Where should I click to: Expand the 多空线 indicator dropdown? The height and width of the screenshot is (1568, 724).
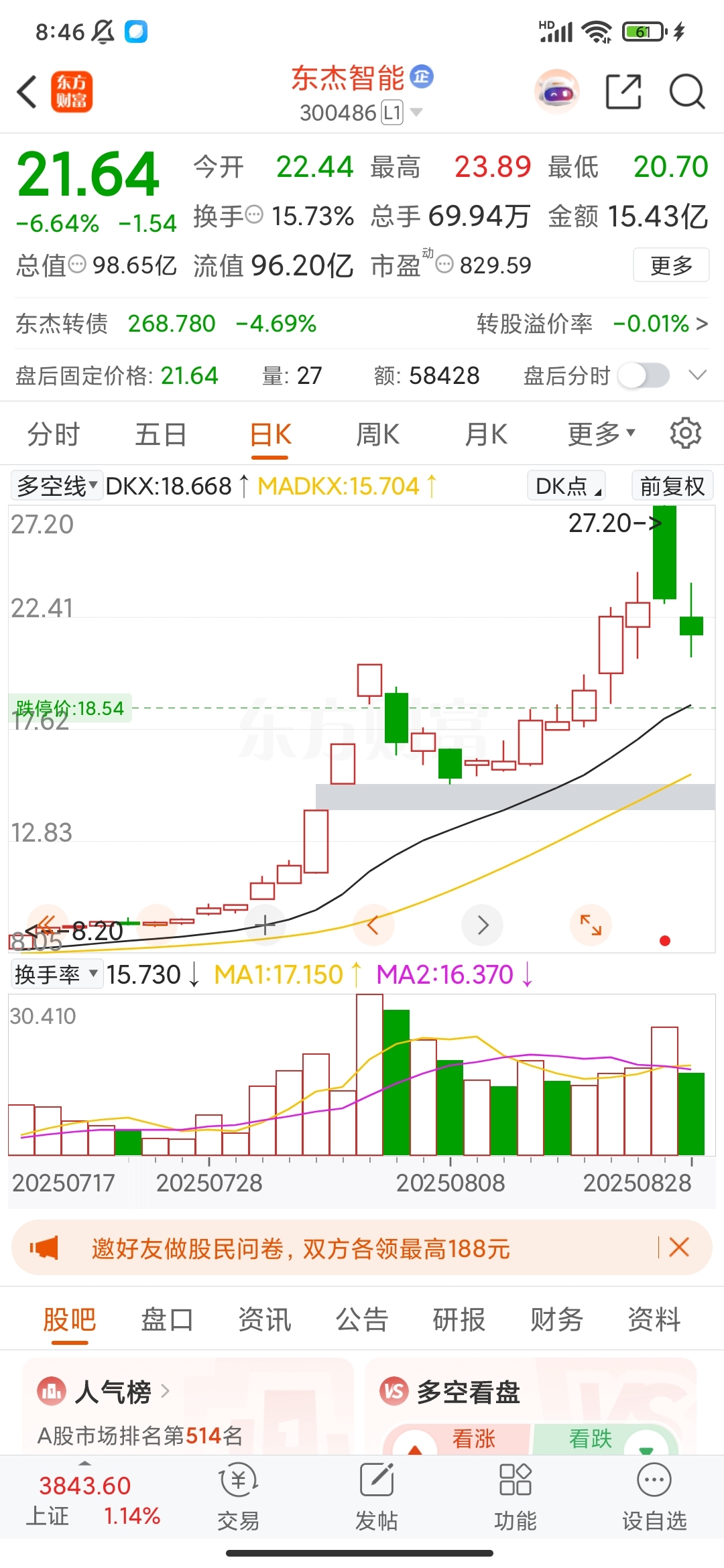(57, 486)
